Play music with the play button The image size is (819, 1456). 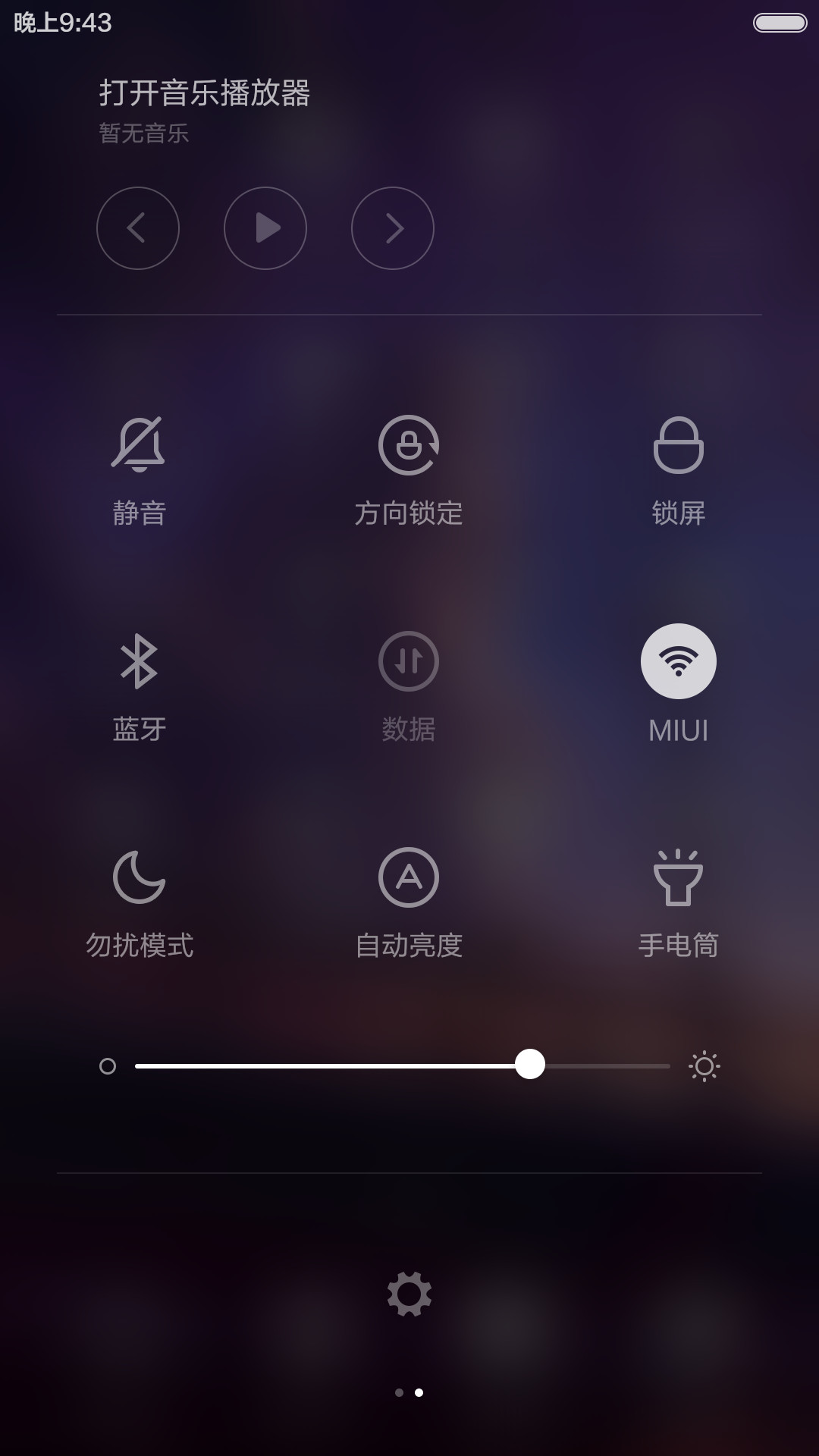pos(265,228)
